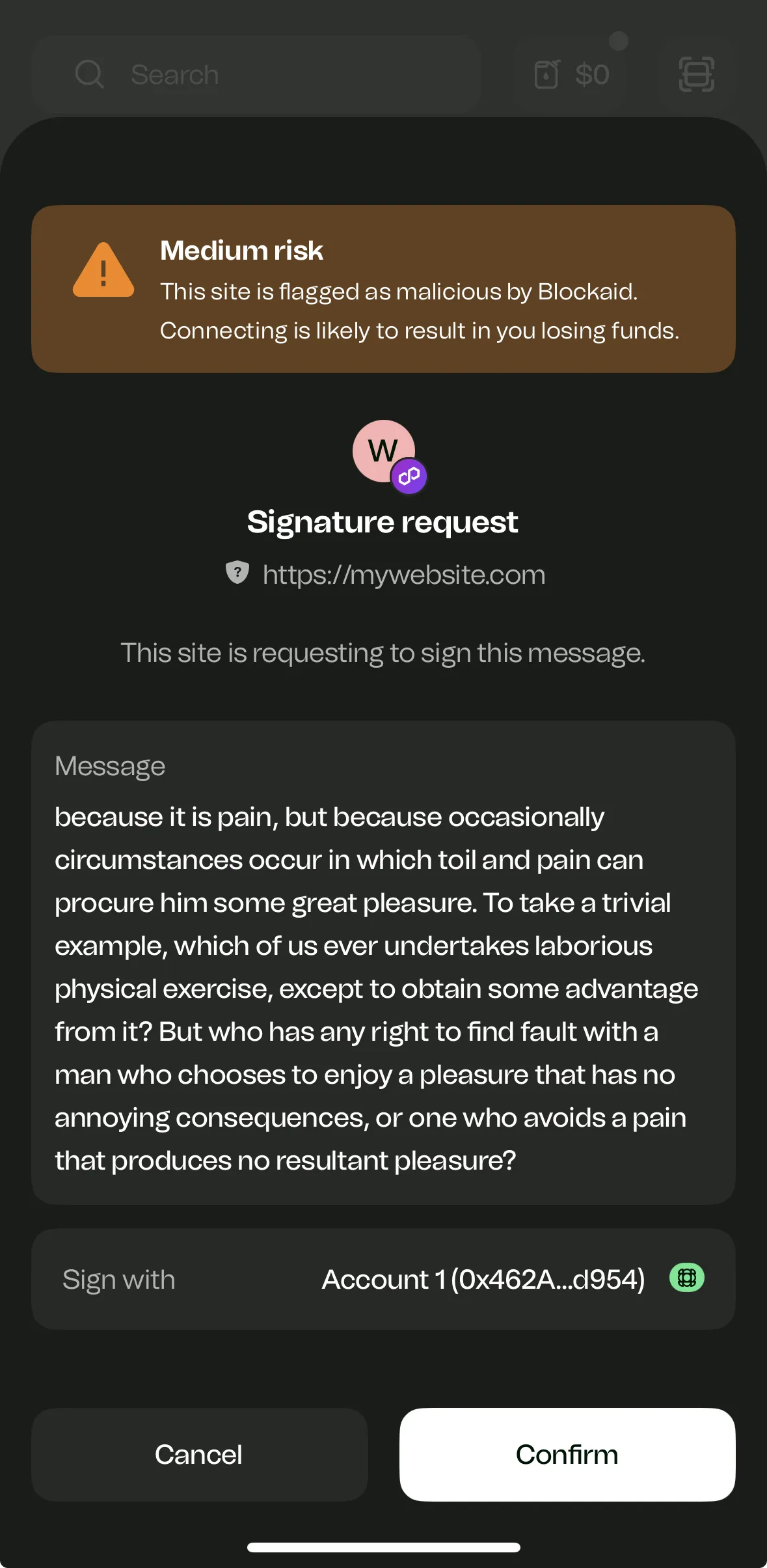Click the Medium risk banner text
The image size is (767, 1568).
click(420, 290)
